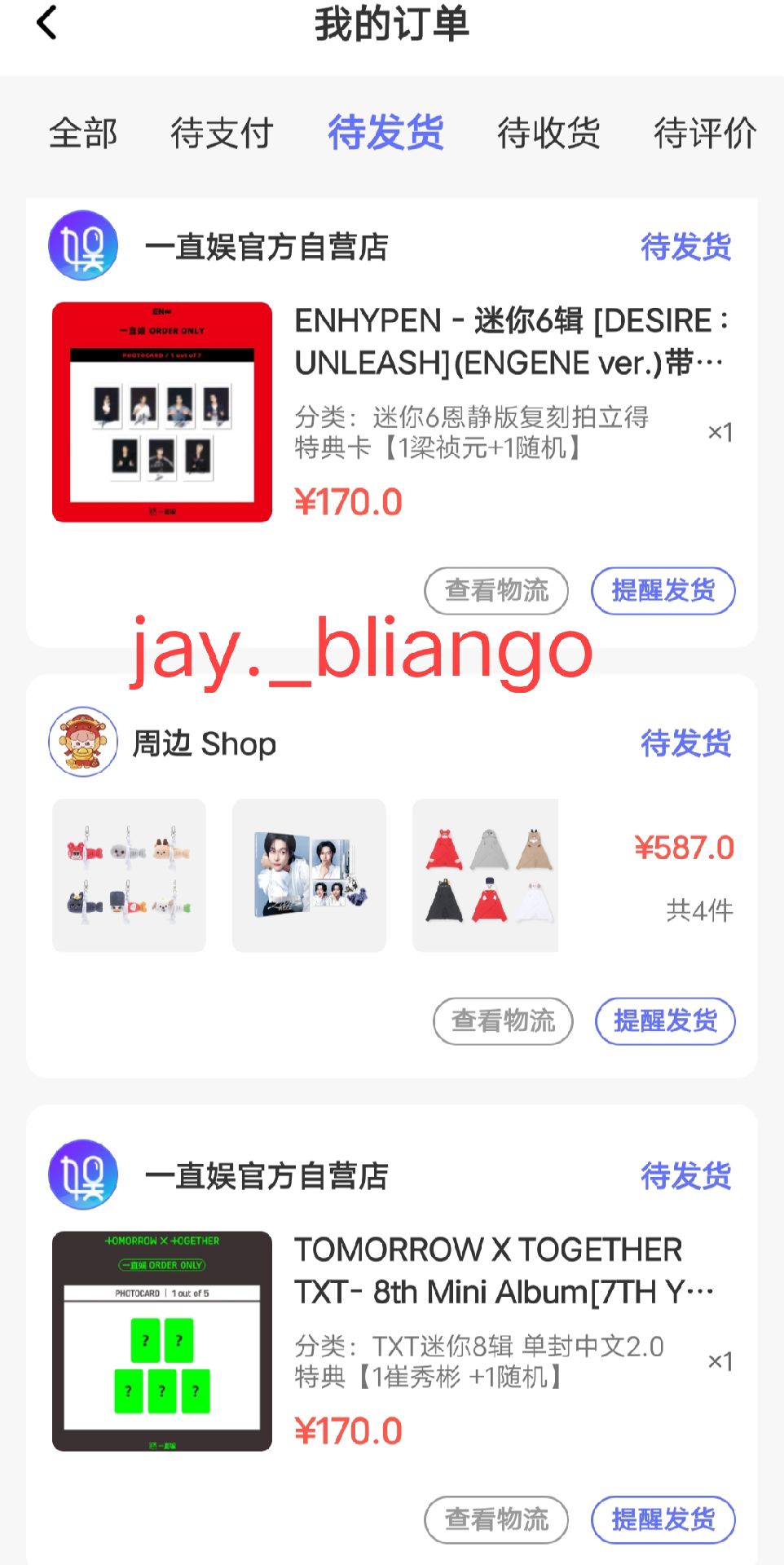Click 提醒发货 on the TXT order
This screenshot has width=784, height=1565.
coord(663,1519)
